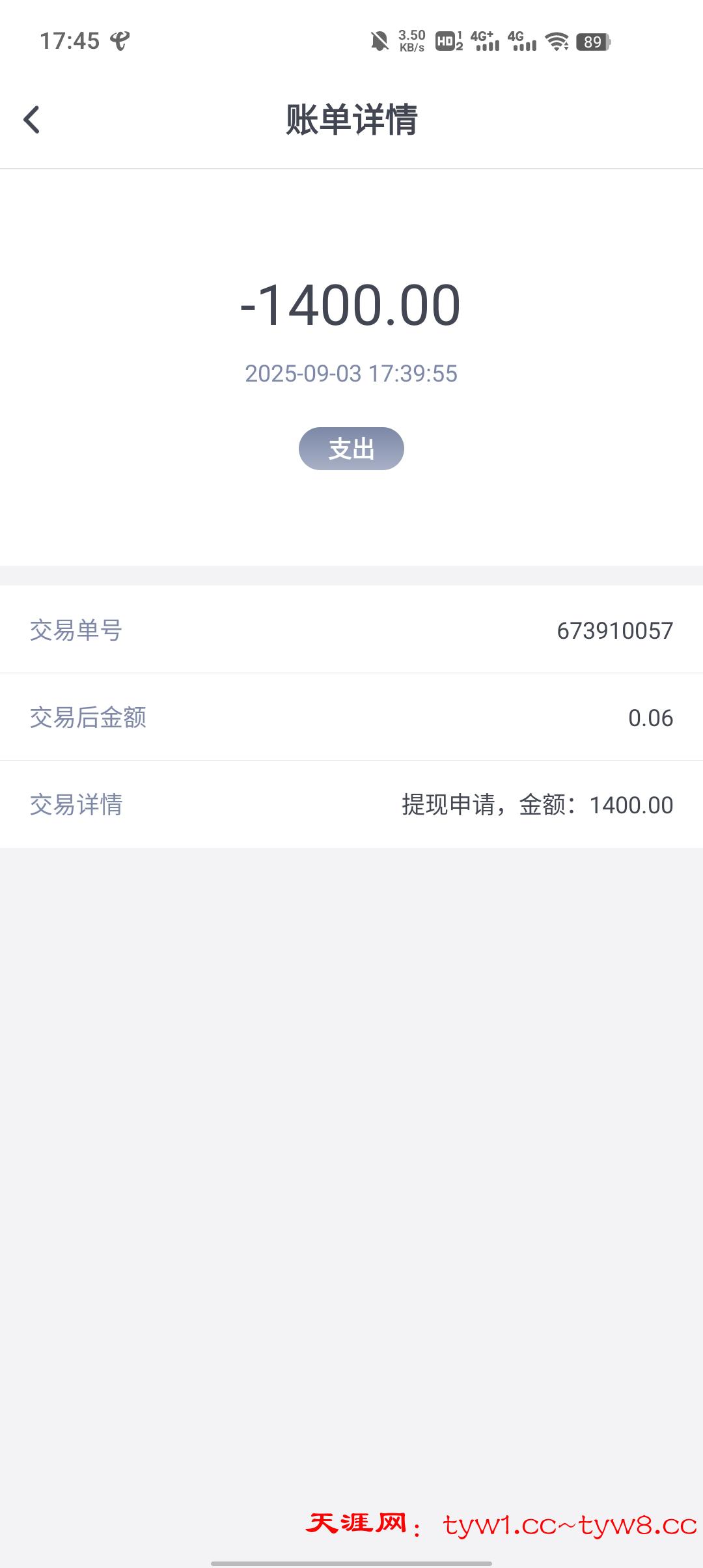Tap the timestamp 2025-09-03 17:39:55
The width and height of the screenshot is (703, 1568).
(x=351, y=374)
